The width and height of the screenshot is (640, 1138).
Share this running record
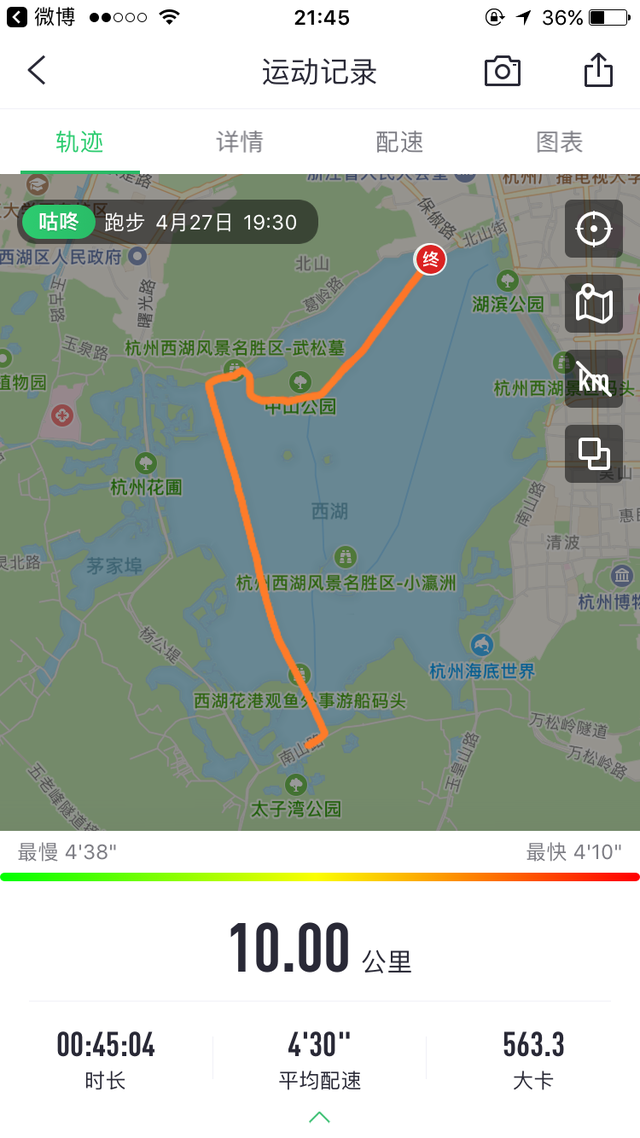pyautogui.click(x=597, y=71)
